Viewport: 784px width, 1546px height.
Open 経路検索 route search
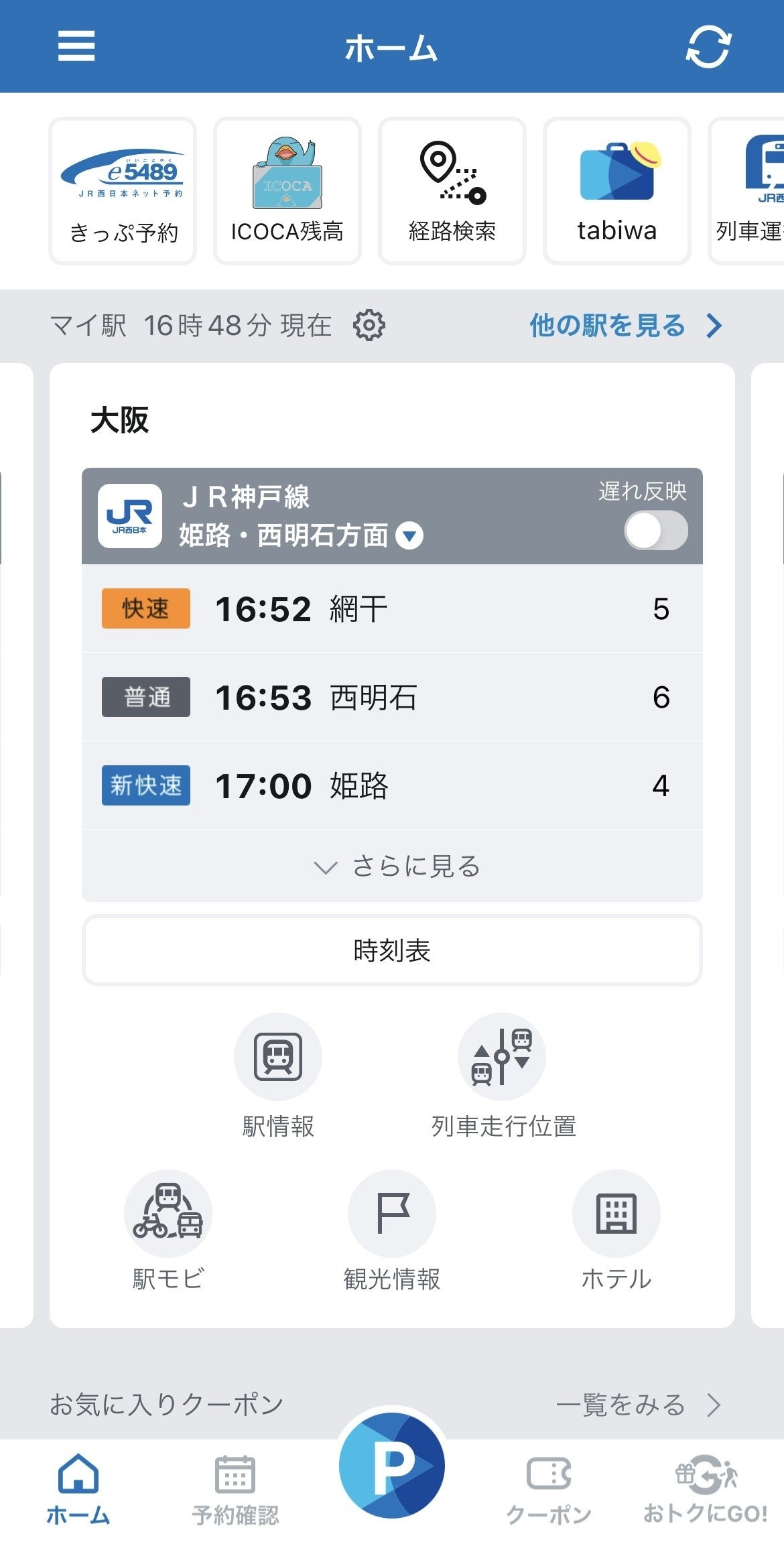coord(452,191)
